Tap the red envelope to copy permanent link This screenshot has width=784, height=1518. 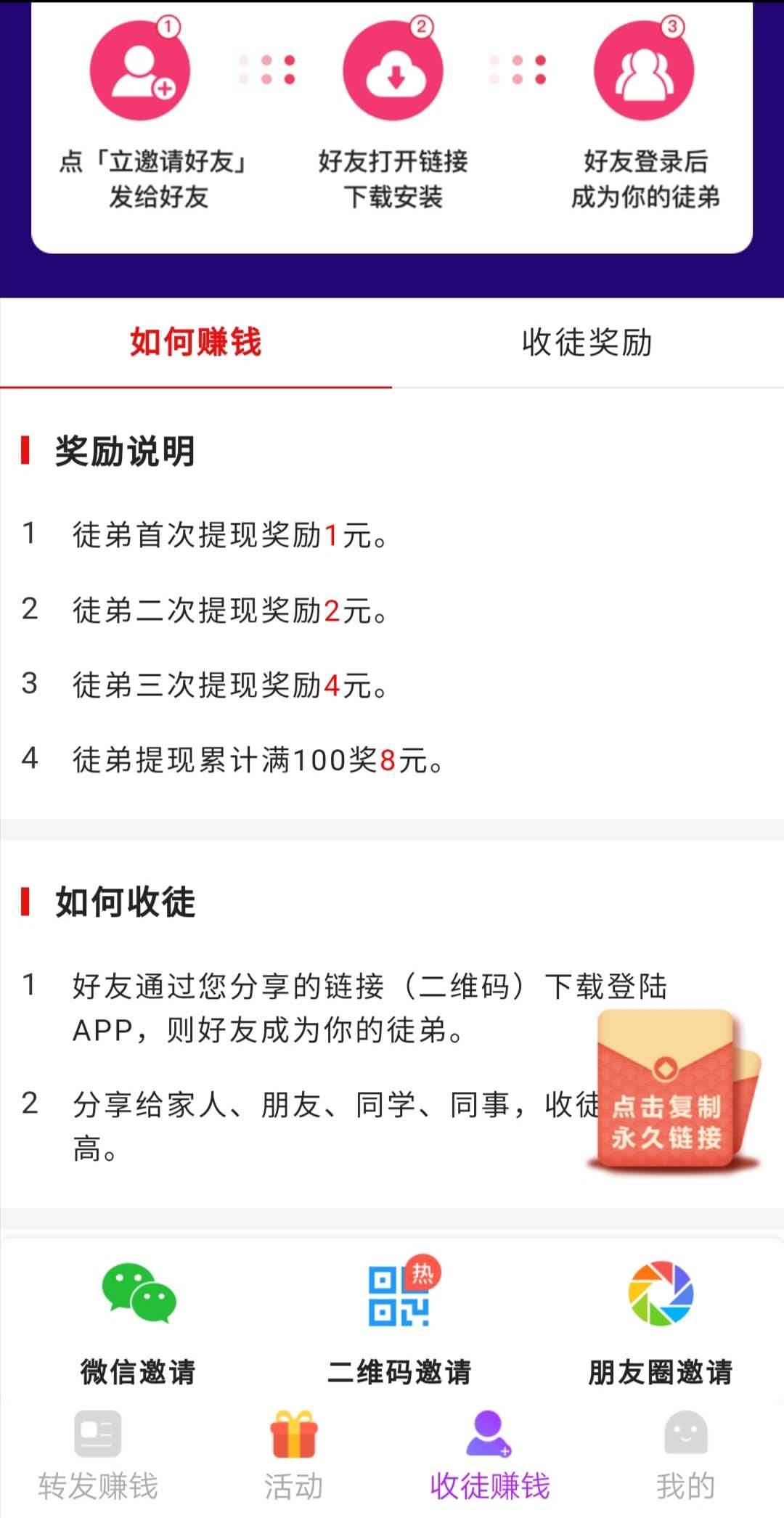tap(673, 1090)
